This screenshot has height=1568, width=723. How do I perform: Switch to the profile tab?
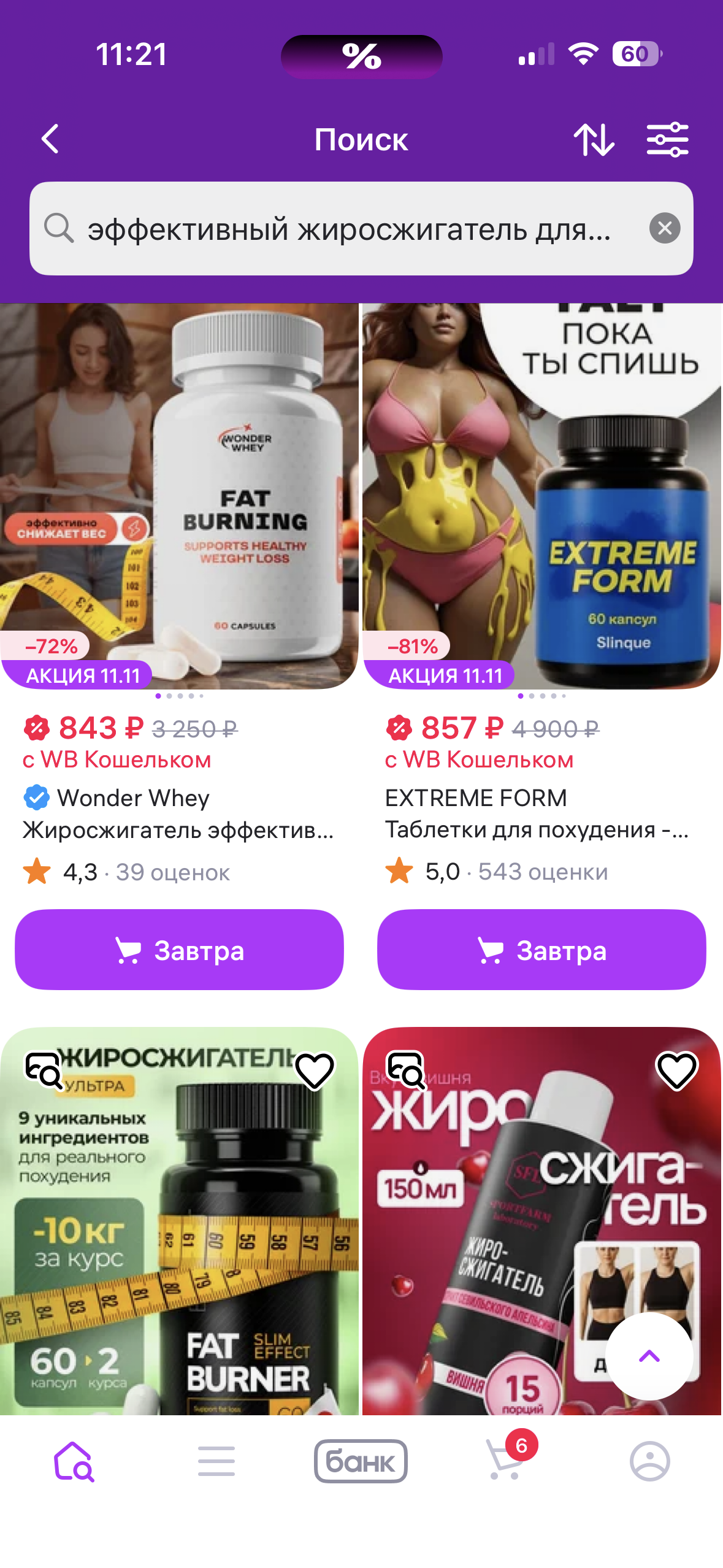click(x=649, y=1461)
